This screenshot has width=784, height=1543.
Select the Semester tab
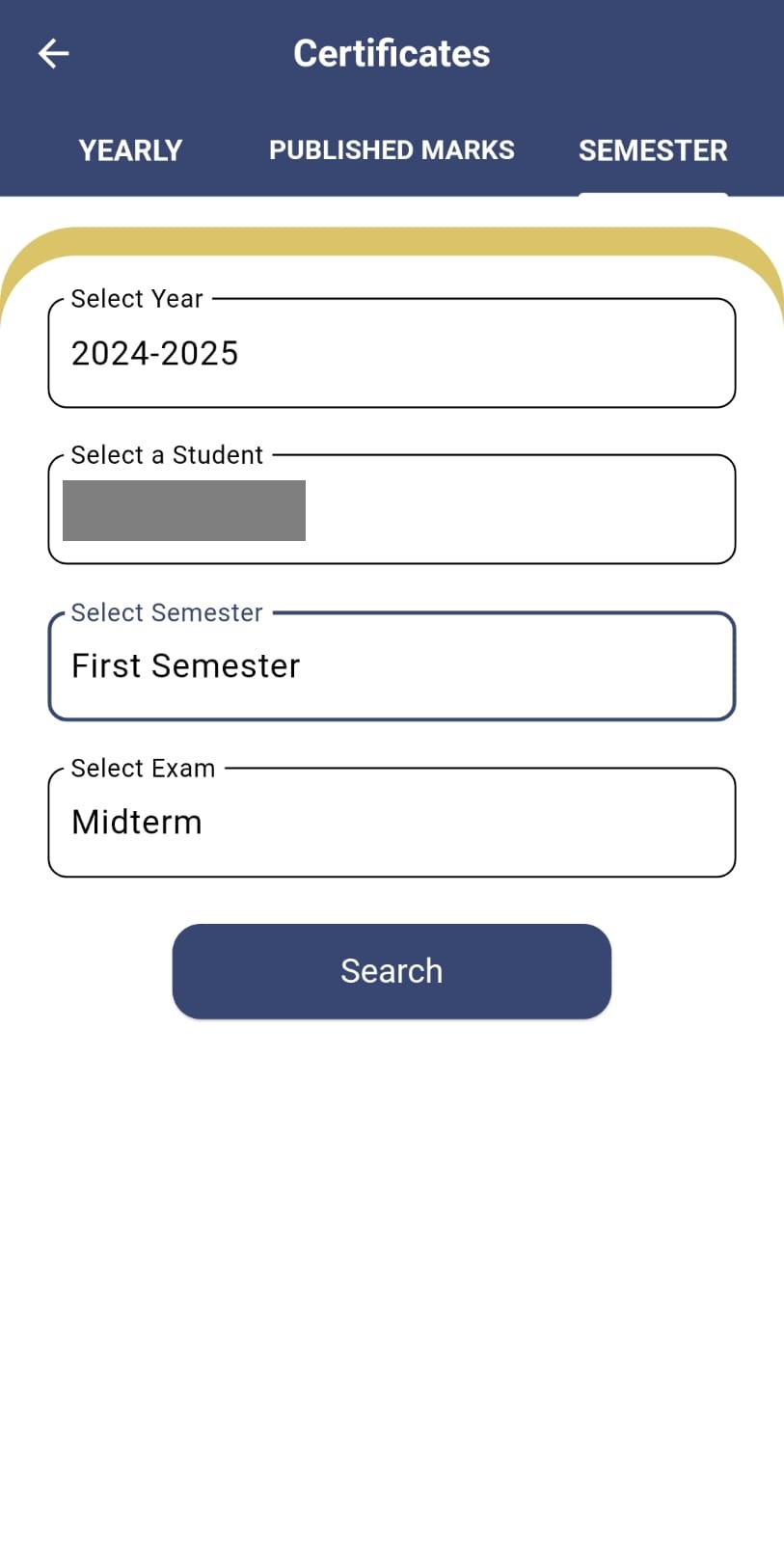pyautogui.click(x=653, y=150)
